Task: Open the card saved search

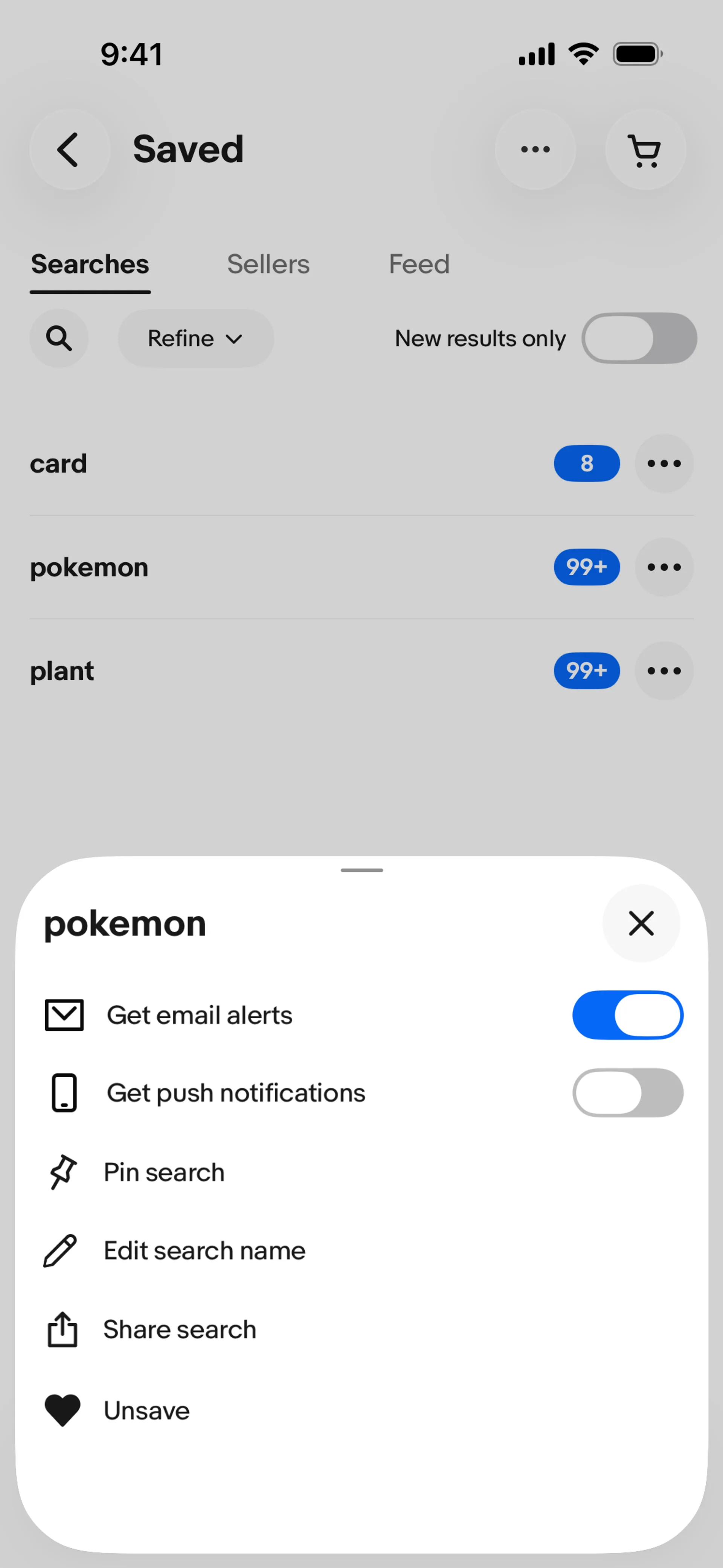Action: point(58,464)
